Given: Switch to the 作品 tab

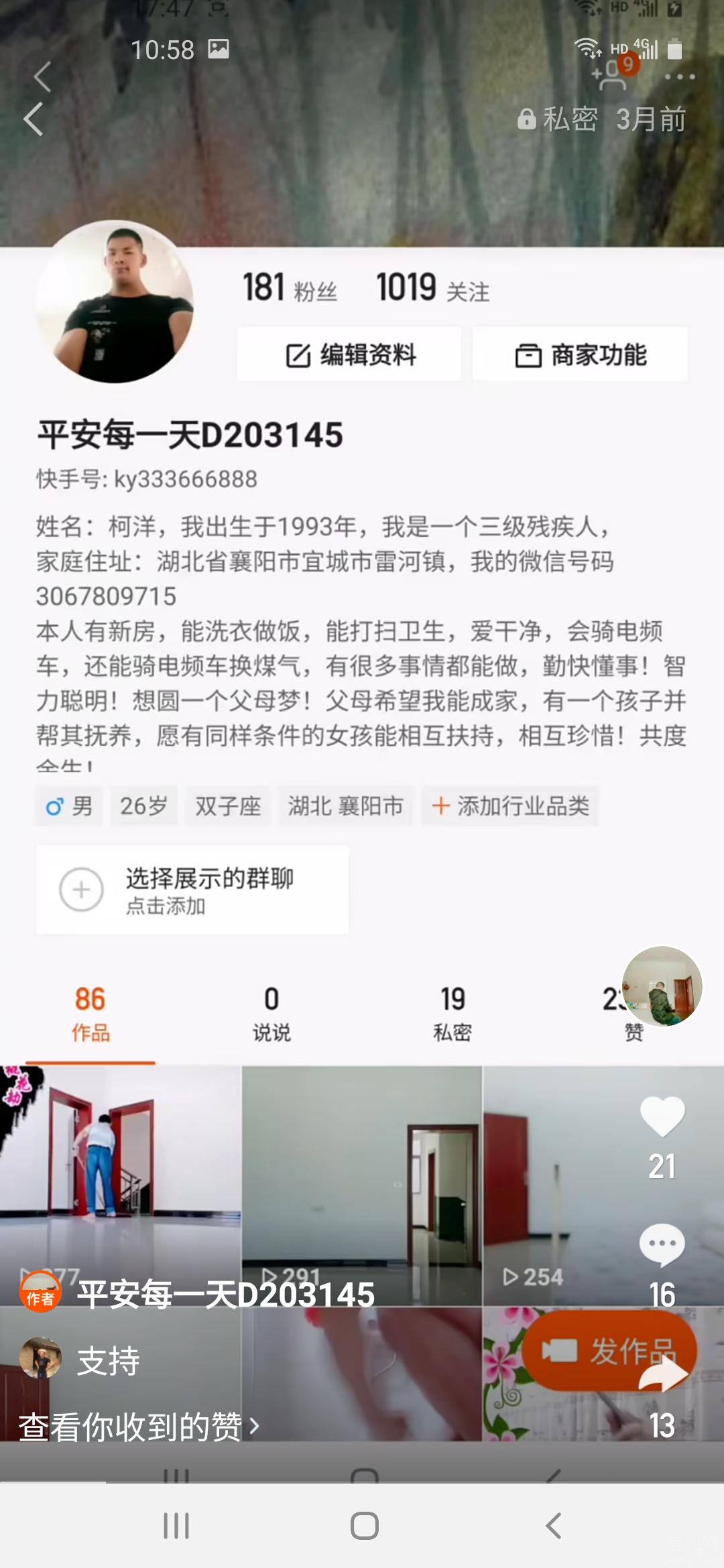Looking at the screenshot, I should point(90,1013).
